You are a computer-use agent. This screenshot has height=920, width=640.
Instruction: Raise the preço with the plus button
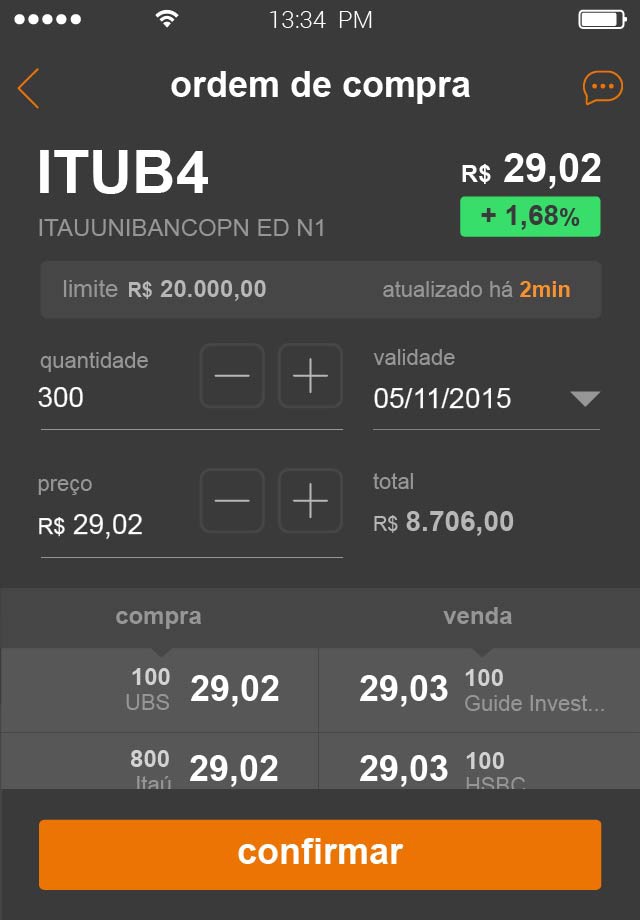[x=310, y=501]
